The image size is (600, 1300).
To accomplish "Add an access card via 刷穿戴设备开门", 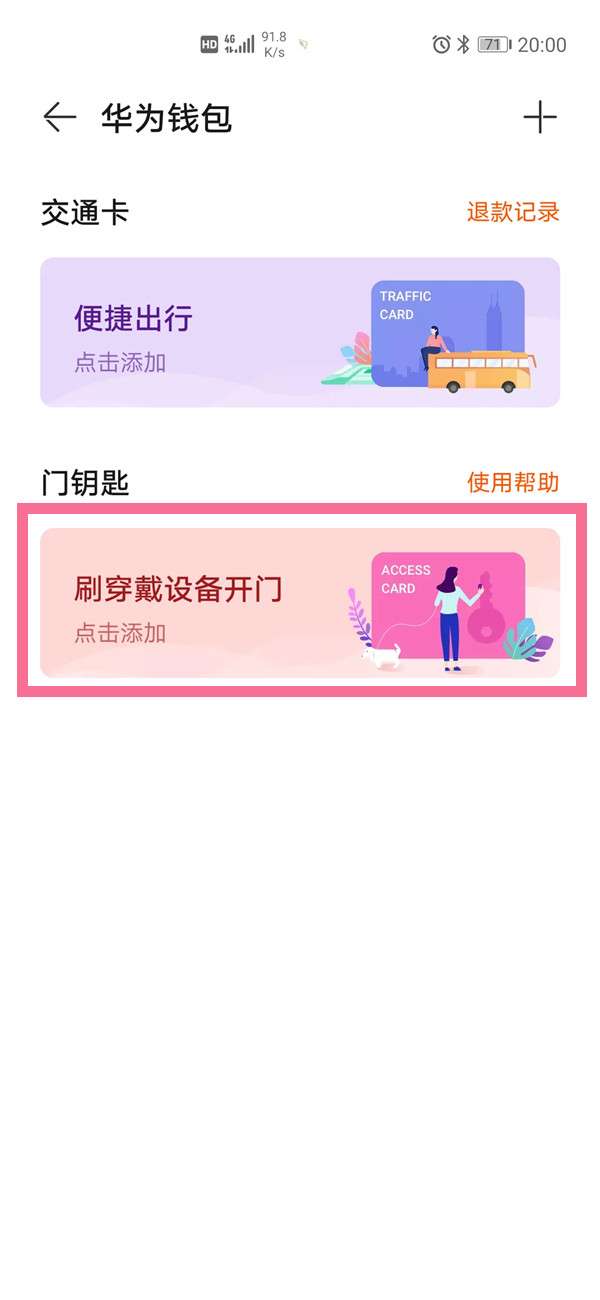I will click(x=300, y=602).
